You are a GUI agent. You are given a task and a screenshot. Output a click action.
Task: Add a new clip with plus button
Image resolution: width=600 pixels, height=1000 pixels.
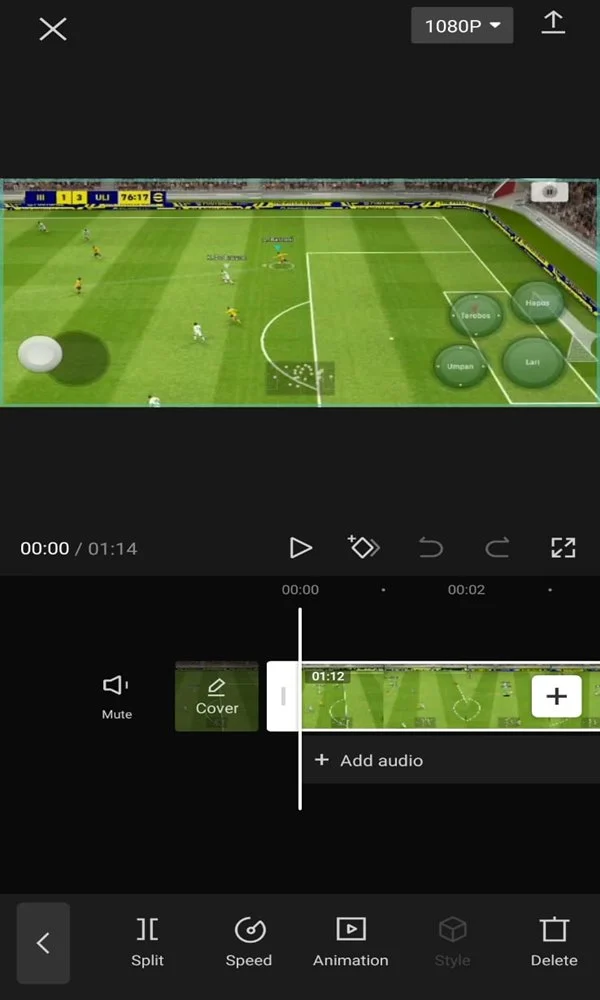click(x=556, y=696)
